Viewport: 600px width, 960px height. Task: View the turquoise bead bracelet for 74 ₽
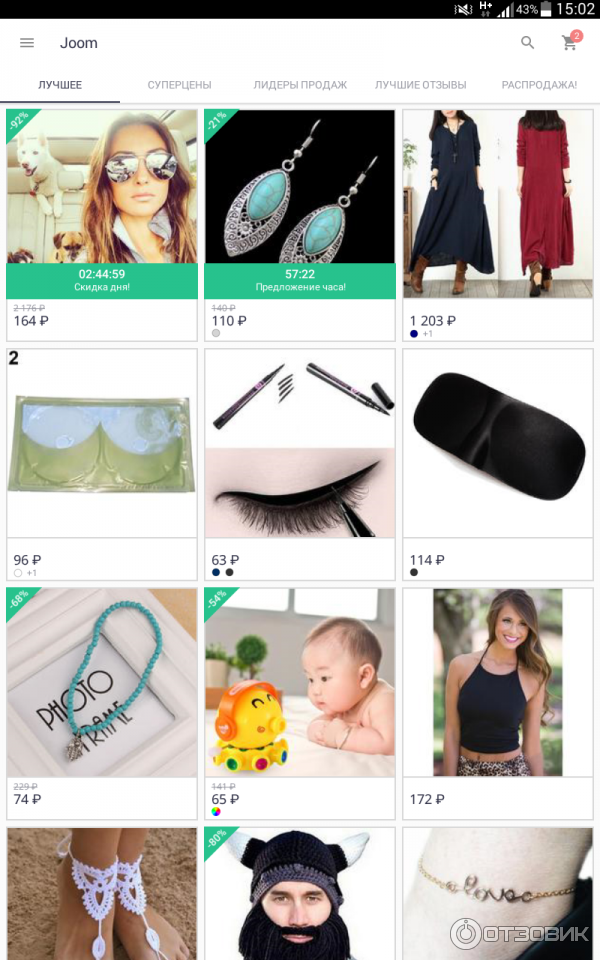pyautogui.click(x=102, y=685)
